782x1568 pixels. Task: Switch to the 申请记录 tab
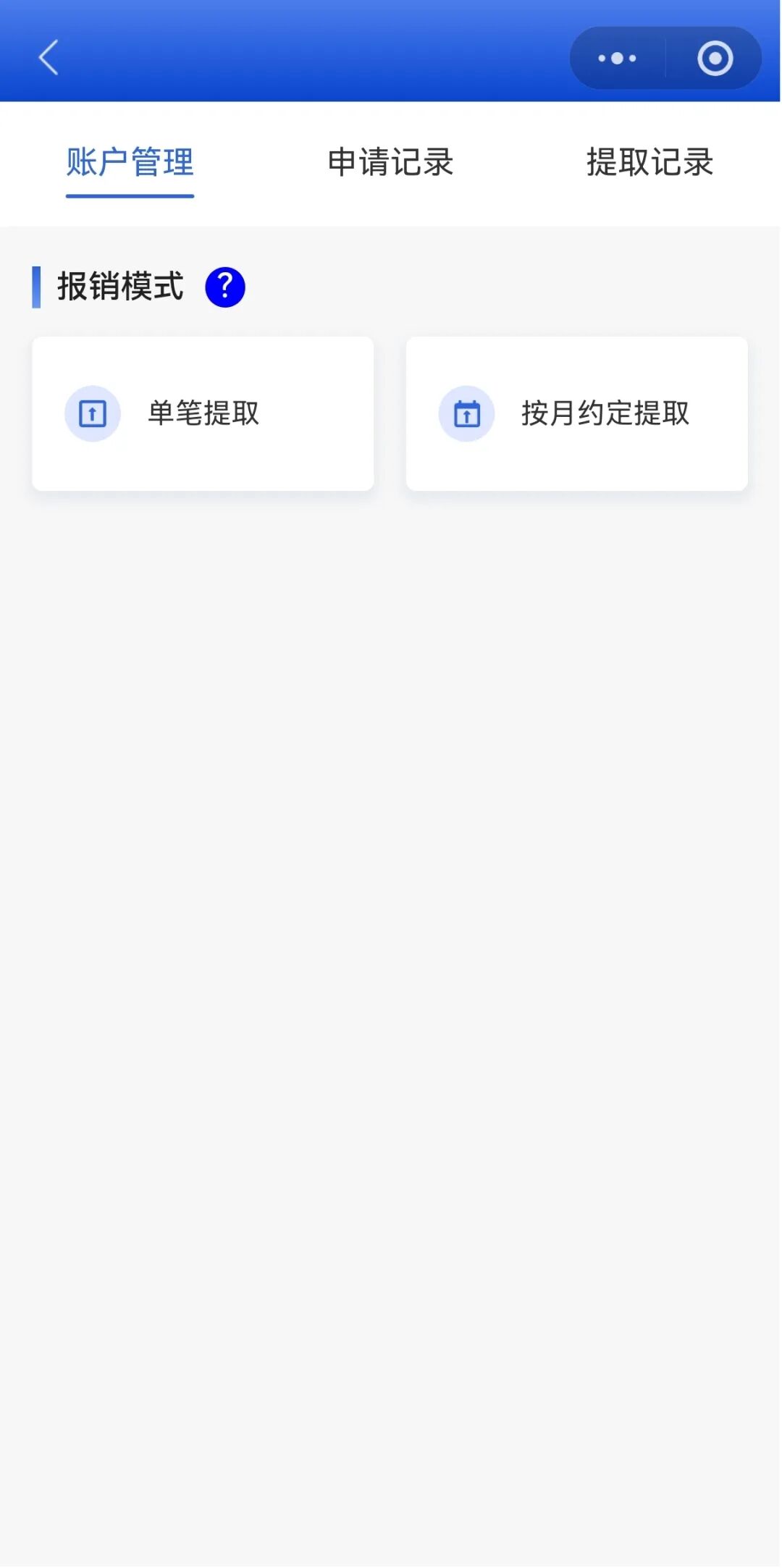(x=390, y=162)
